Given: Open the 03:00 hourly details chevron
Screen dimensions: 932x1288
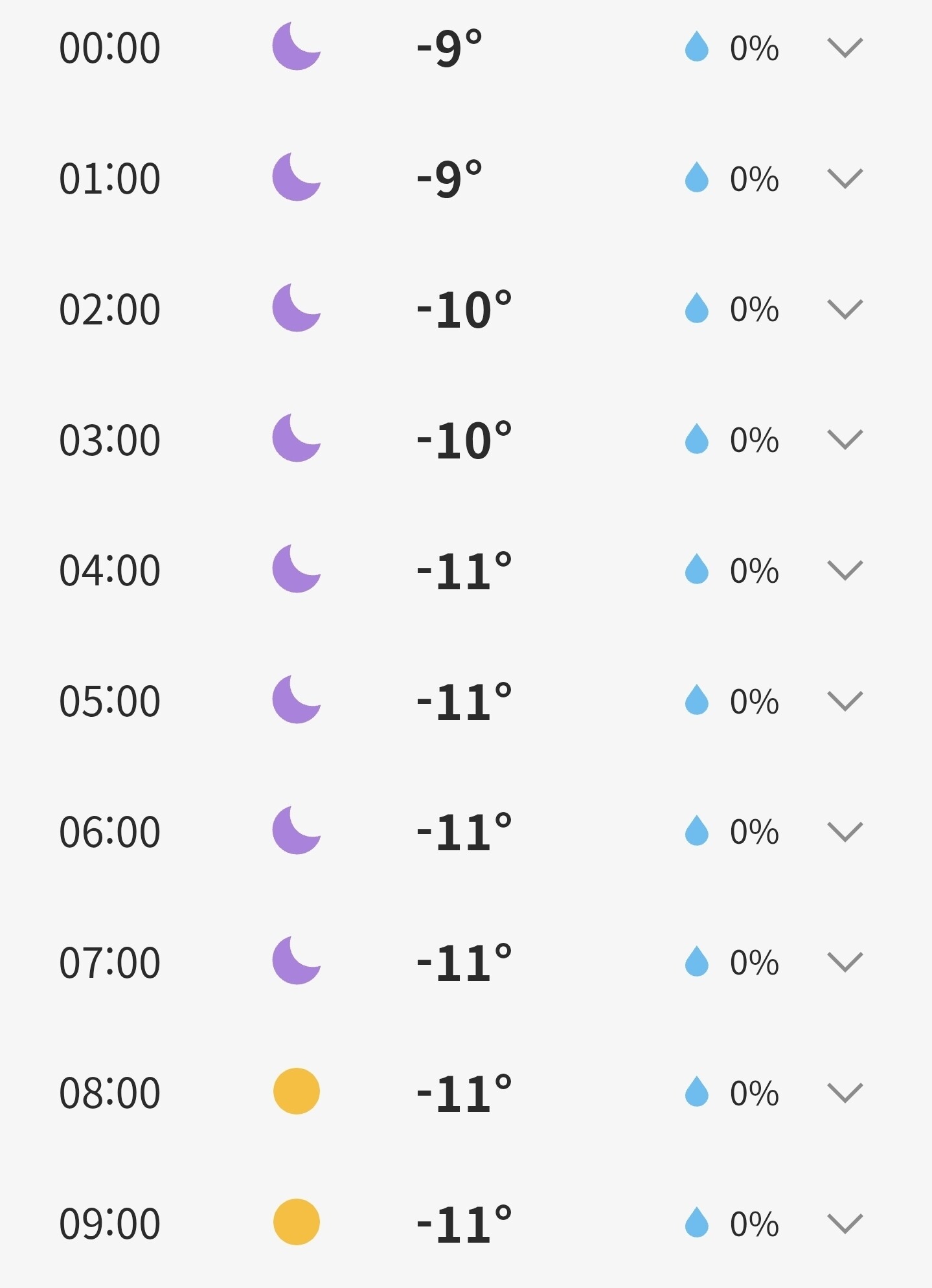Looking at the screenshot, I should (x=845, y=440).
